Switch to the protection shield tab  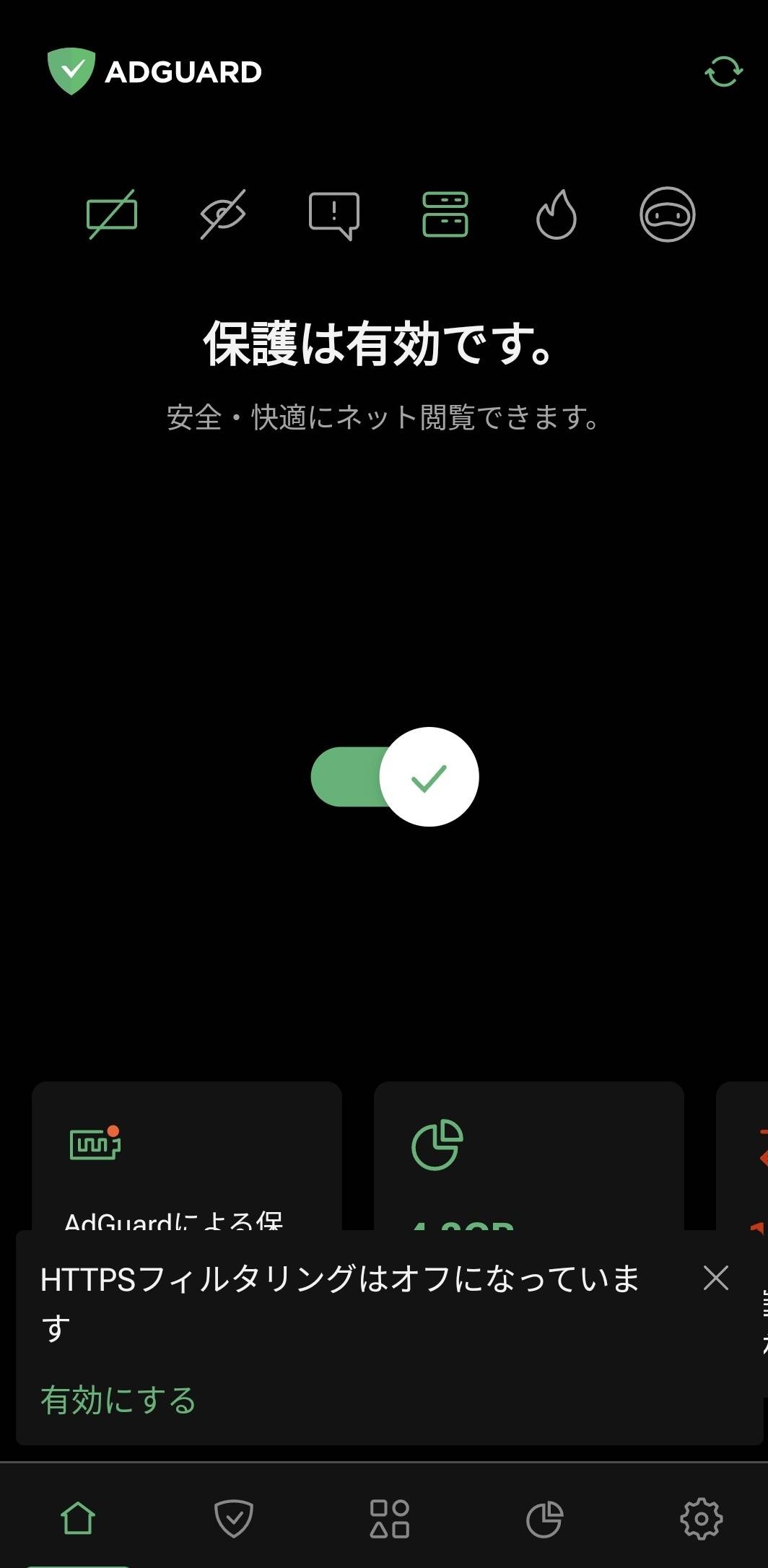pos(233,1517)
